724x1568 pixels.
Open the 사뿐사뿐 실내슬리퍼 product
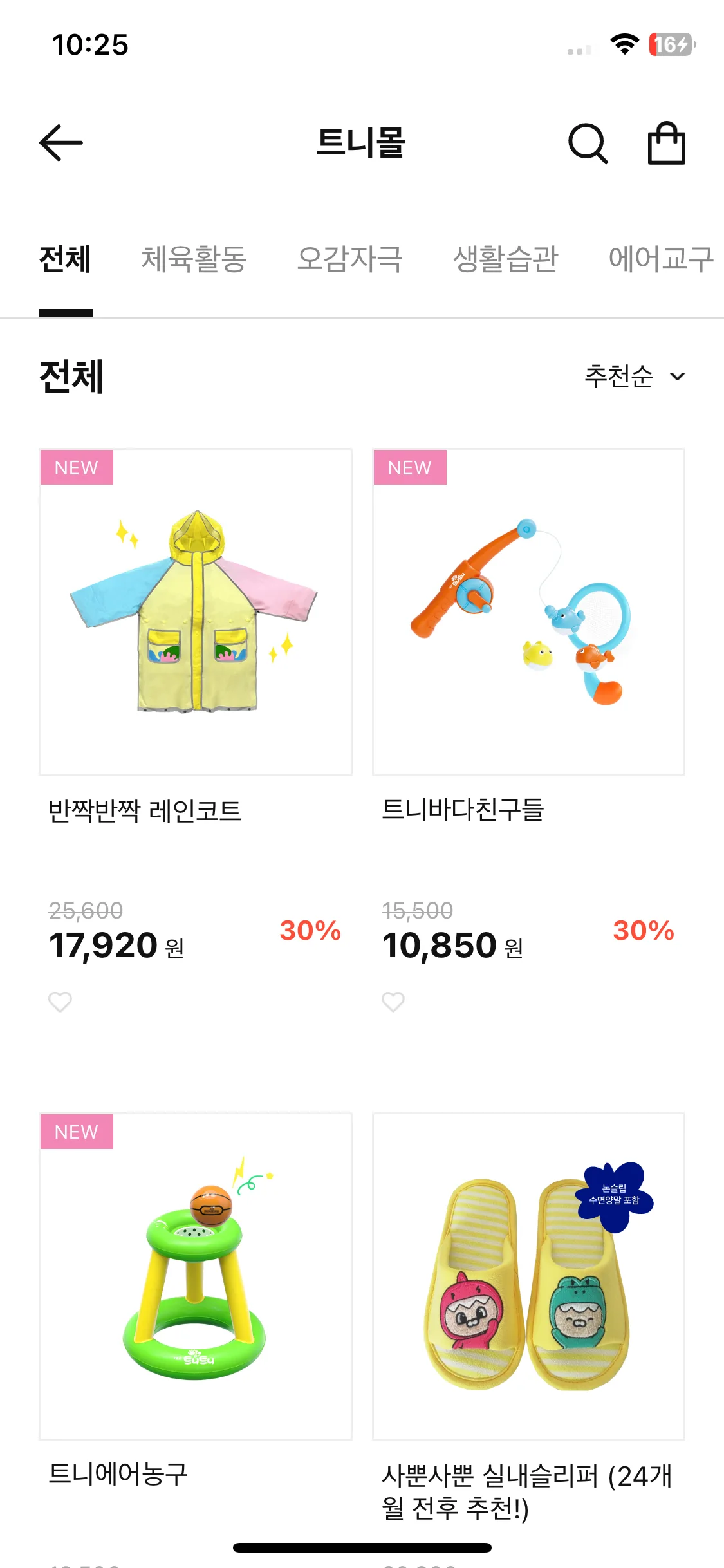(x=528, y=1276)
